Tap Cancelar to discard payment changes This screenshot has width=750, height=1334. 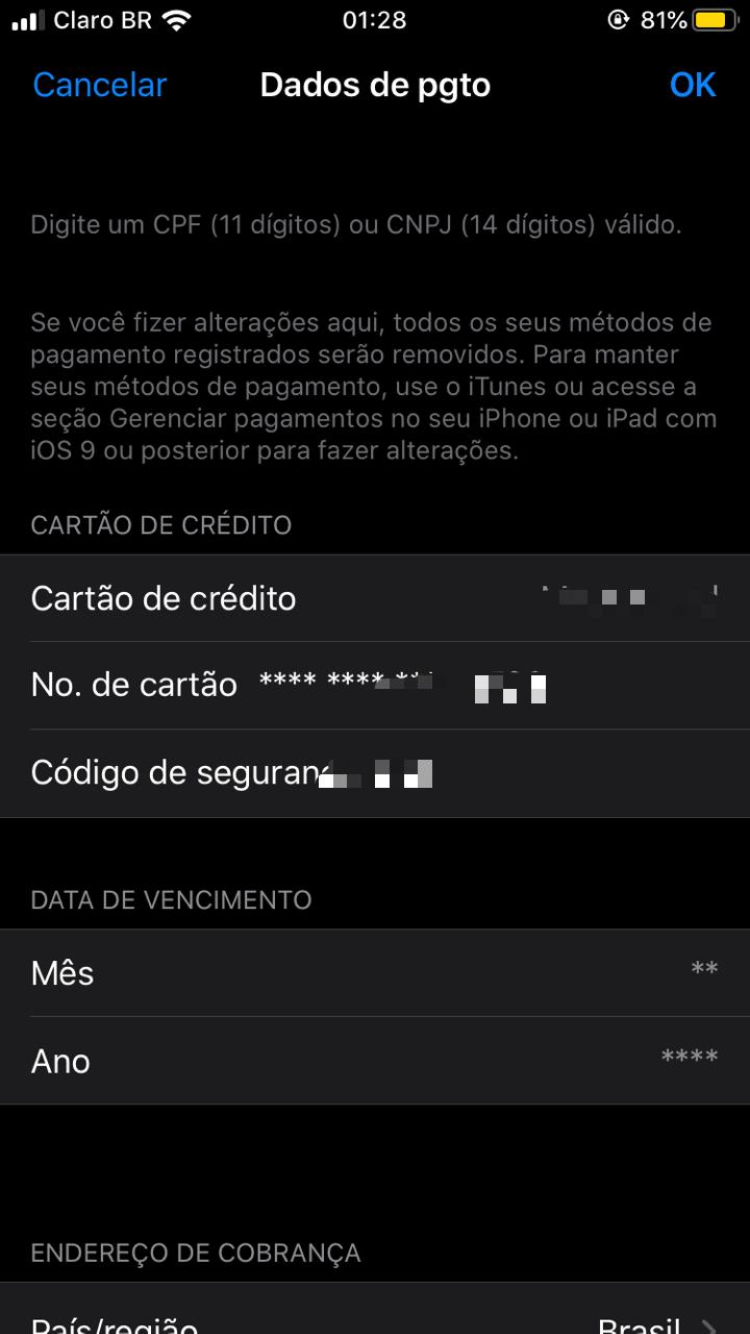[100, 85]
